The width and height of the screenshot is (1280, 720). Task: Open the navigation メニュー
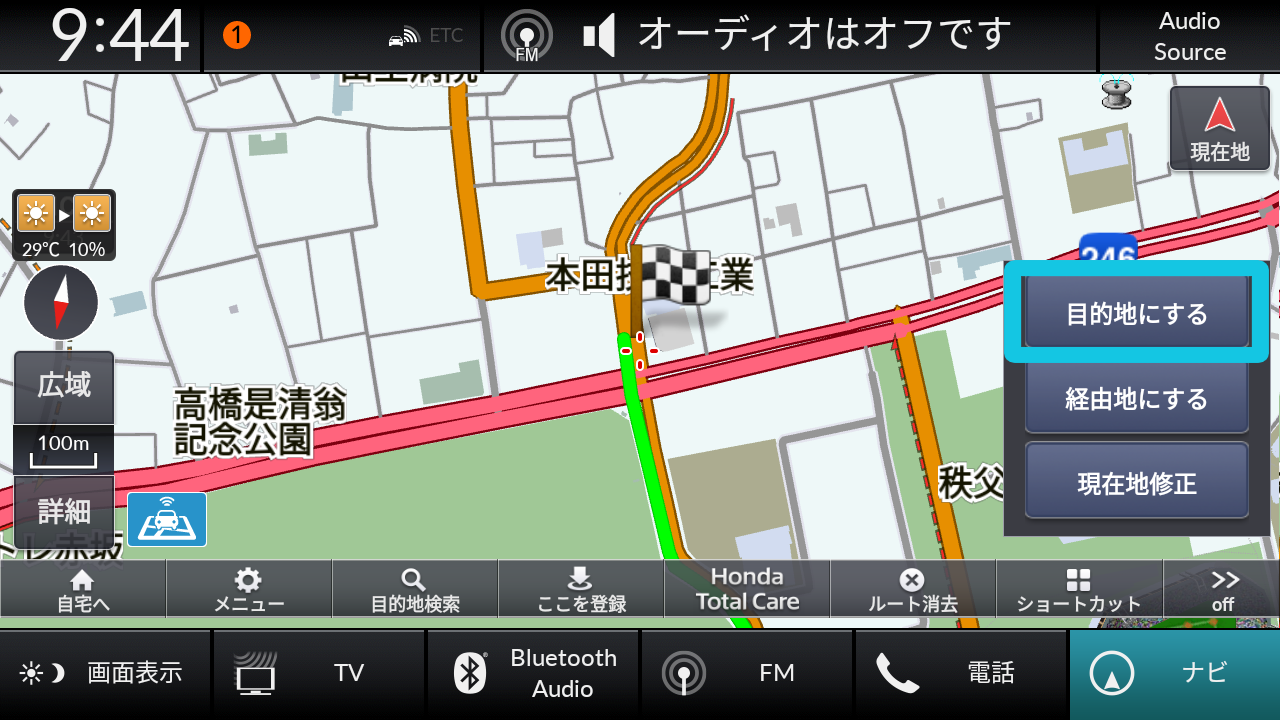249,590
